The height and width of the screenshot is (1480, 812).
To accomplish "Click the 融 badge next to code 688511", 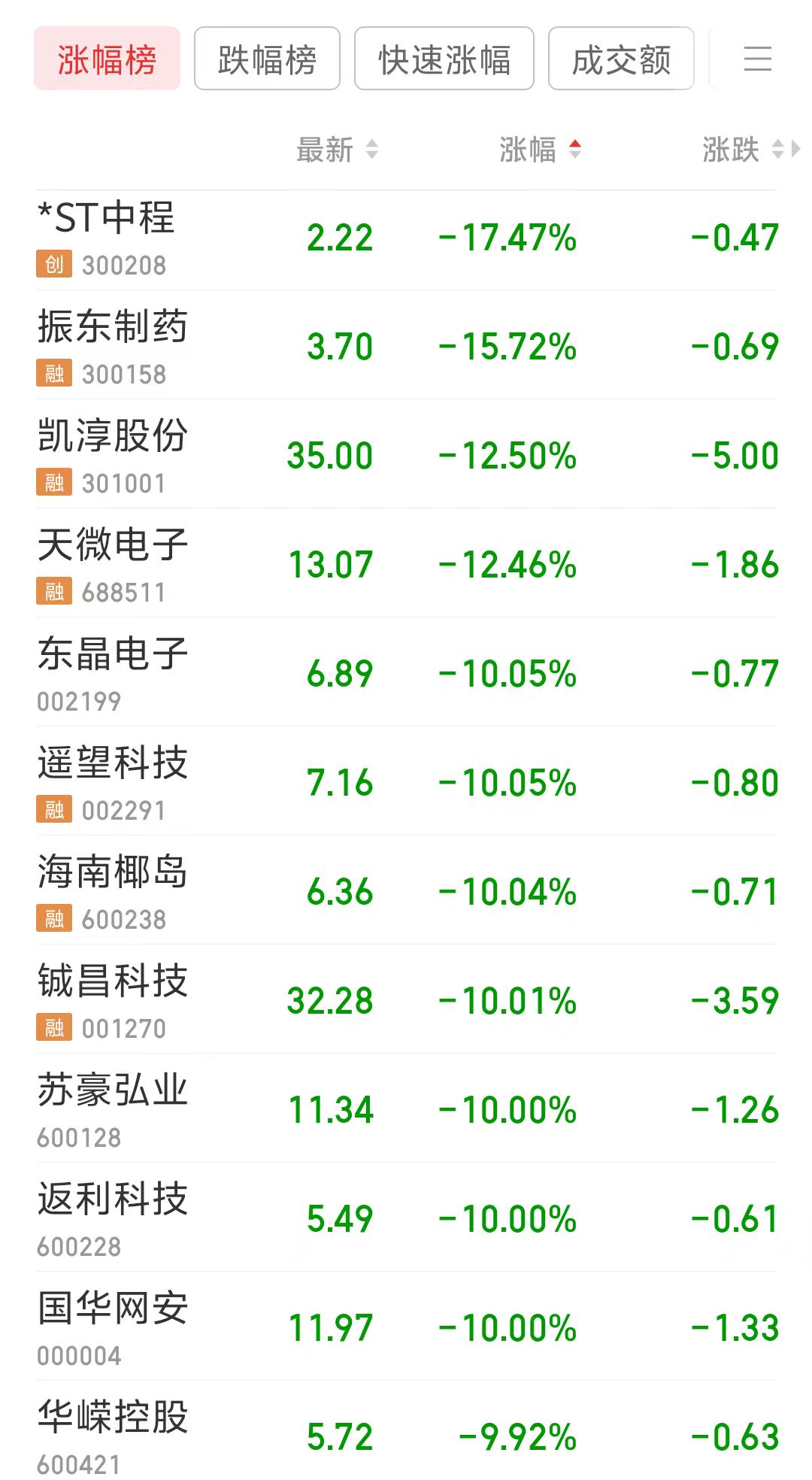I will 53,592.
